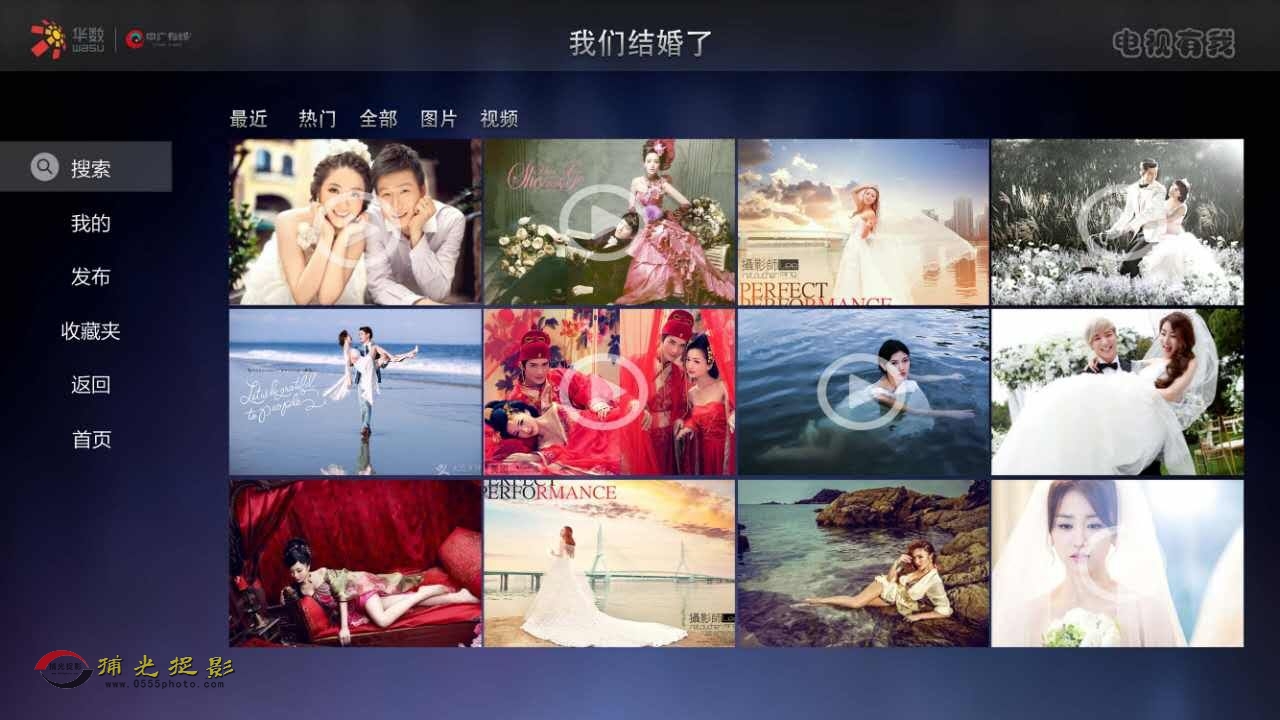Open the 收藏夹 favorites folder
This screenshot has height=720, width=1280.
90,331
